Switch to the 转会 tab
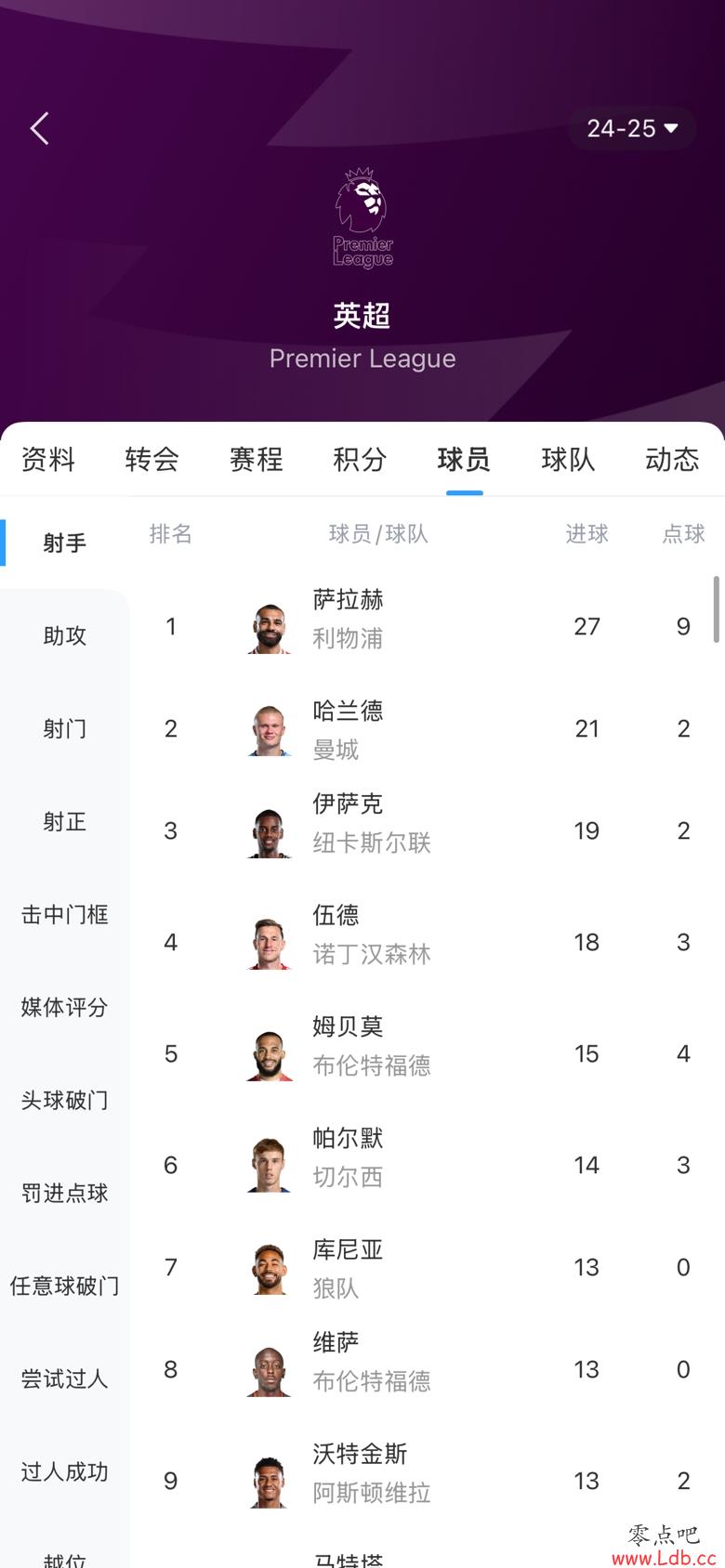725x1568 pixels. coord(152,459)
